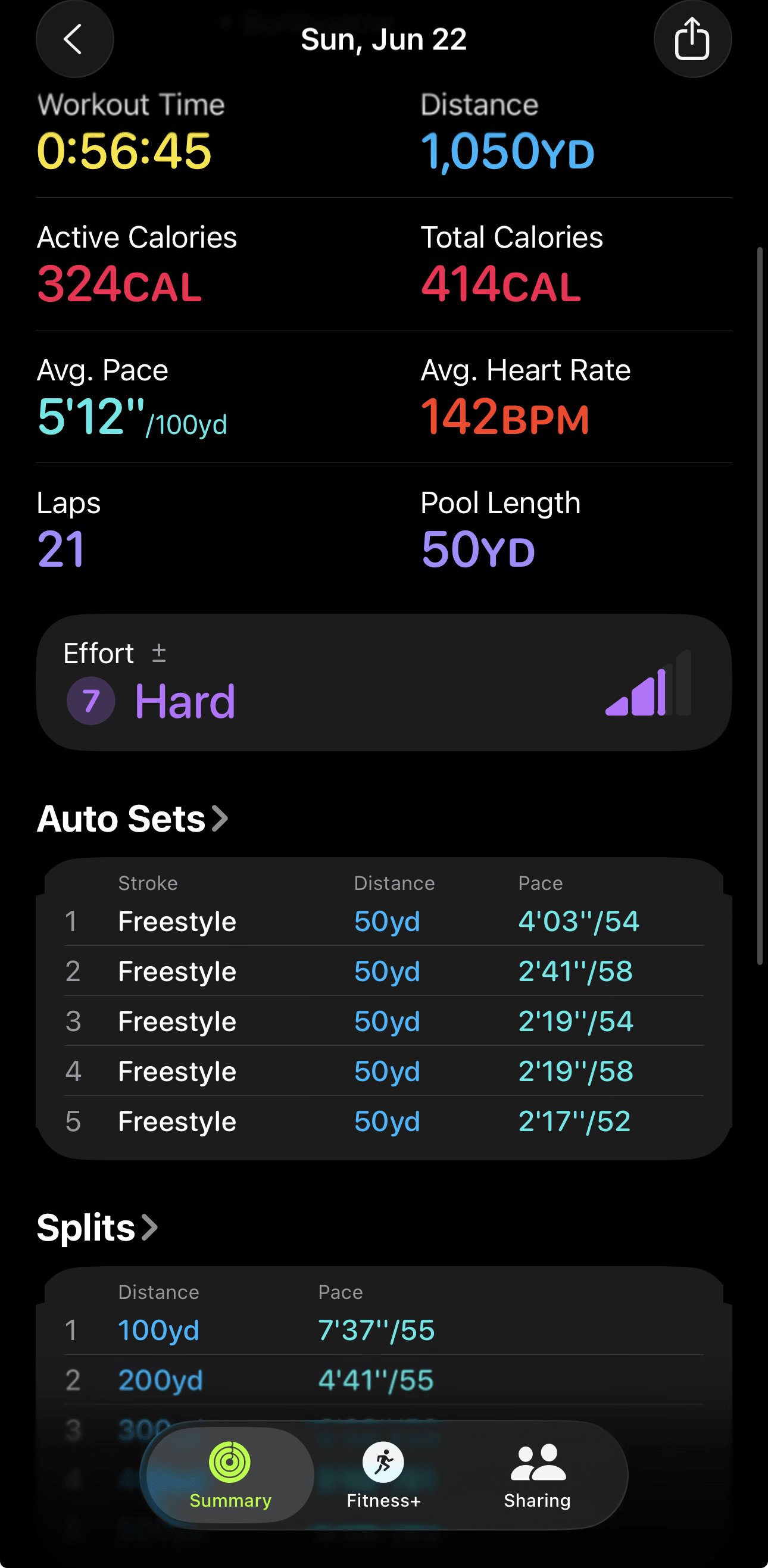Go back to the previous screen
The image size is (768, 1568).
click(x=74, y=39)
